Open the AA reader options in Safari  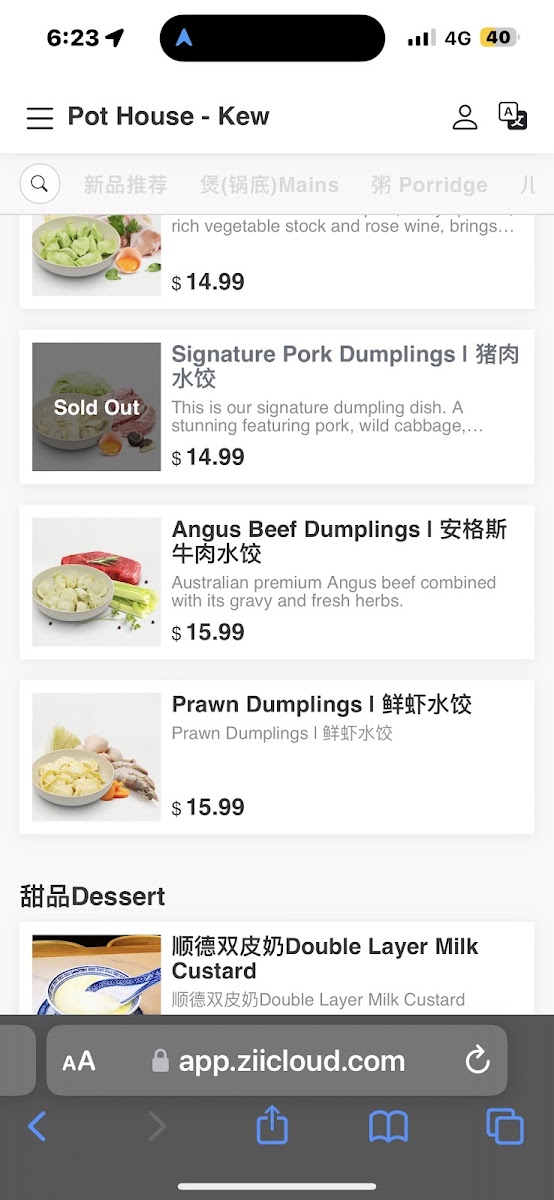[79, 1061]
